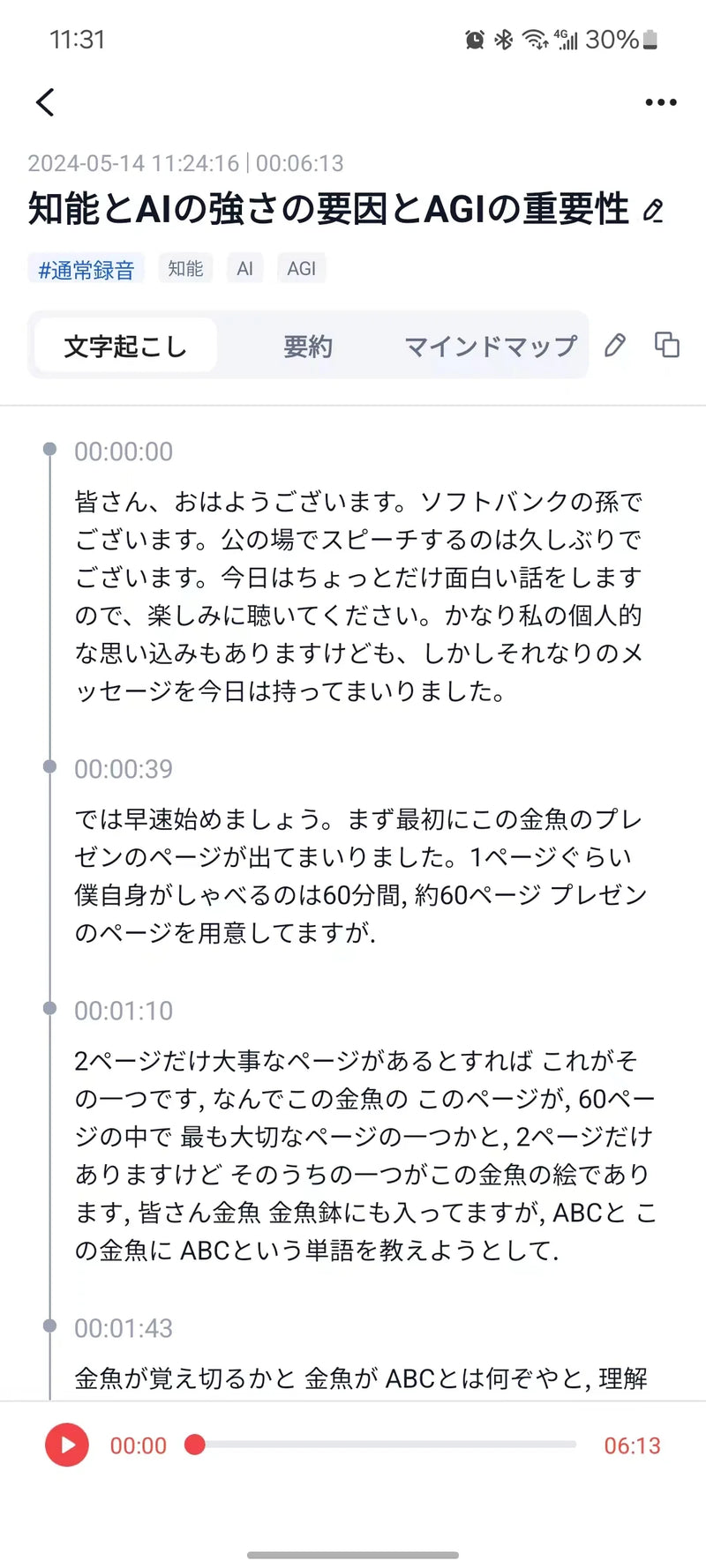Open the three-dot overflow menu

pos(660,102)
